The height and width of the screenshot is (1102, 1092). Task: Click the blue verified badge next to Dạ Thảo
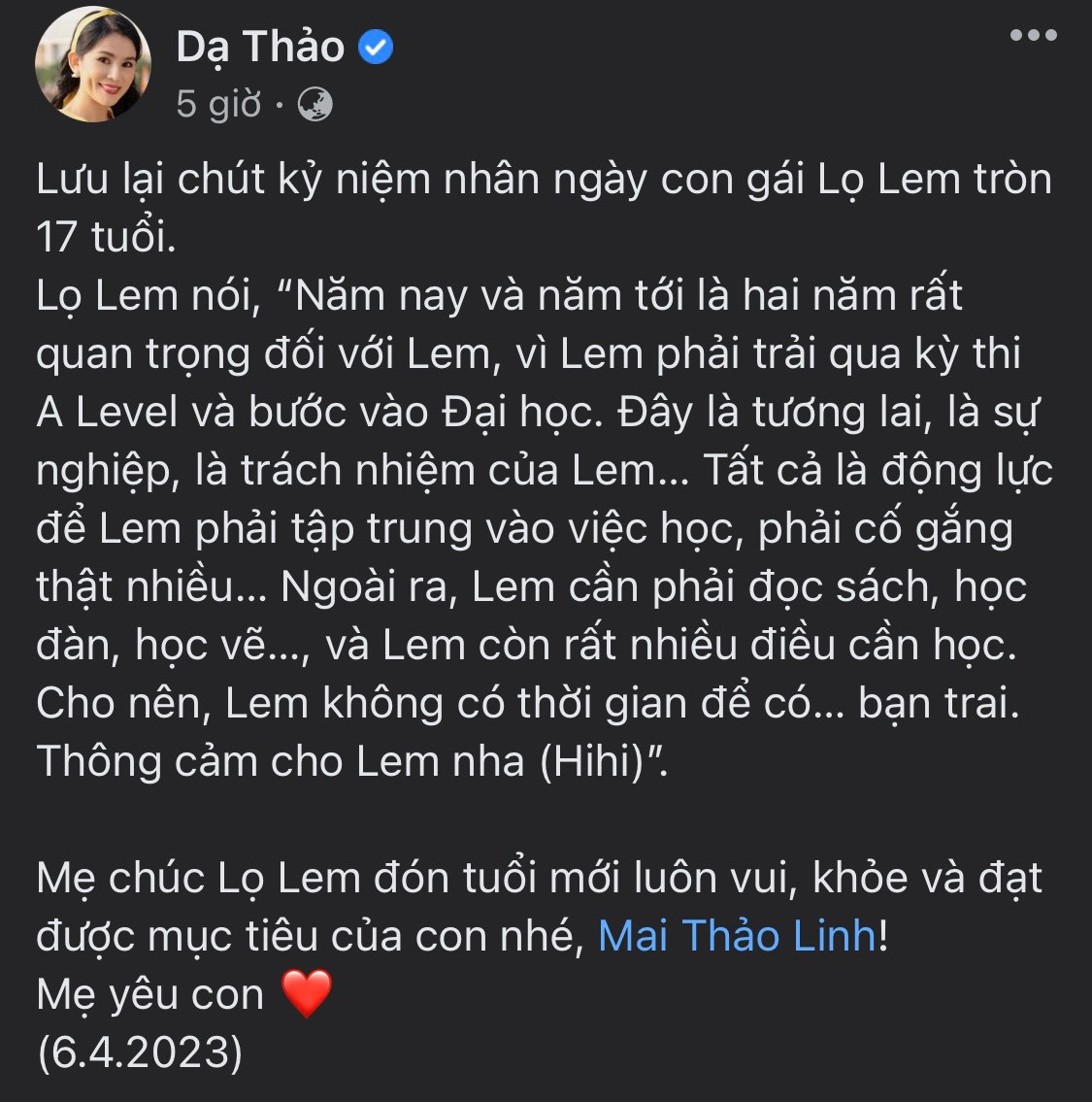pos(377,46)
